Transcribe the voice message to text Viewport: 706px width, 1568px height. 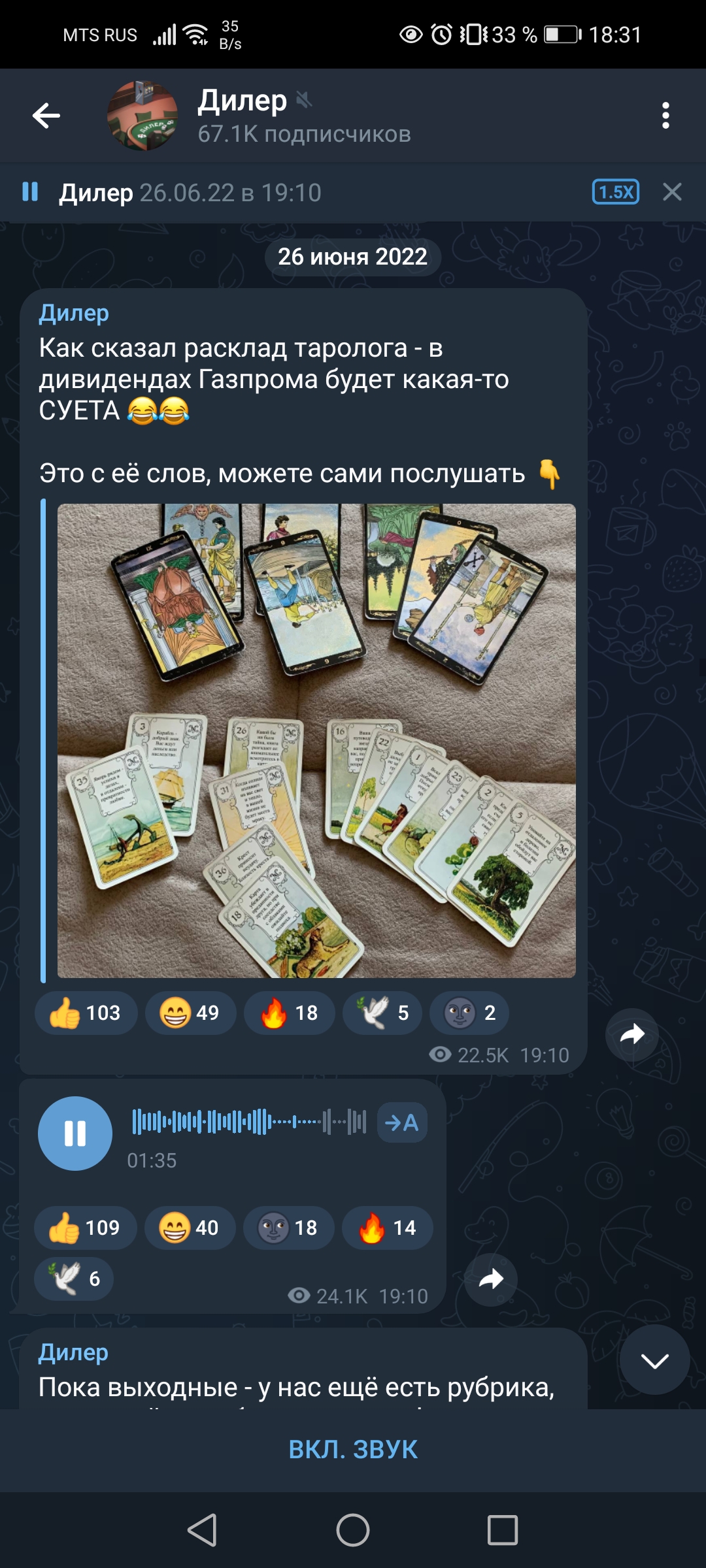pos(402,1122)
